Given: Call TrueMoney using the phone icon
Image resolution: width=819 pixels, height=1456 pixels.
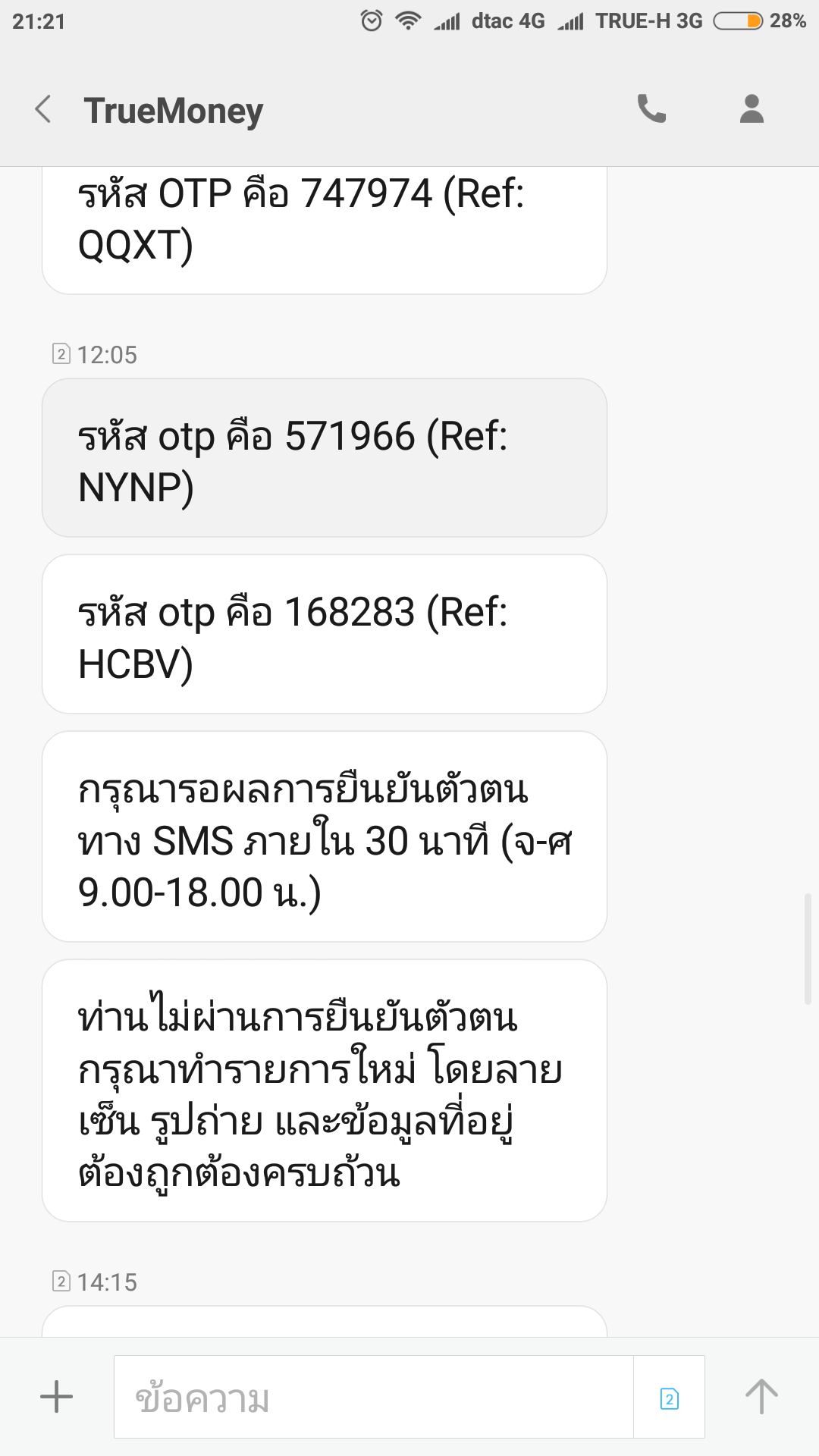Looking at the screenshot, I should 651,109.
